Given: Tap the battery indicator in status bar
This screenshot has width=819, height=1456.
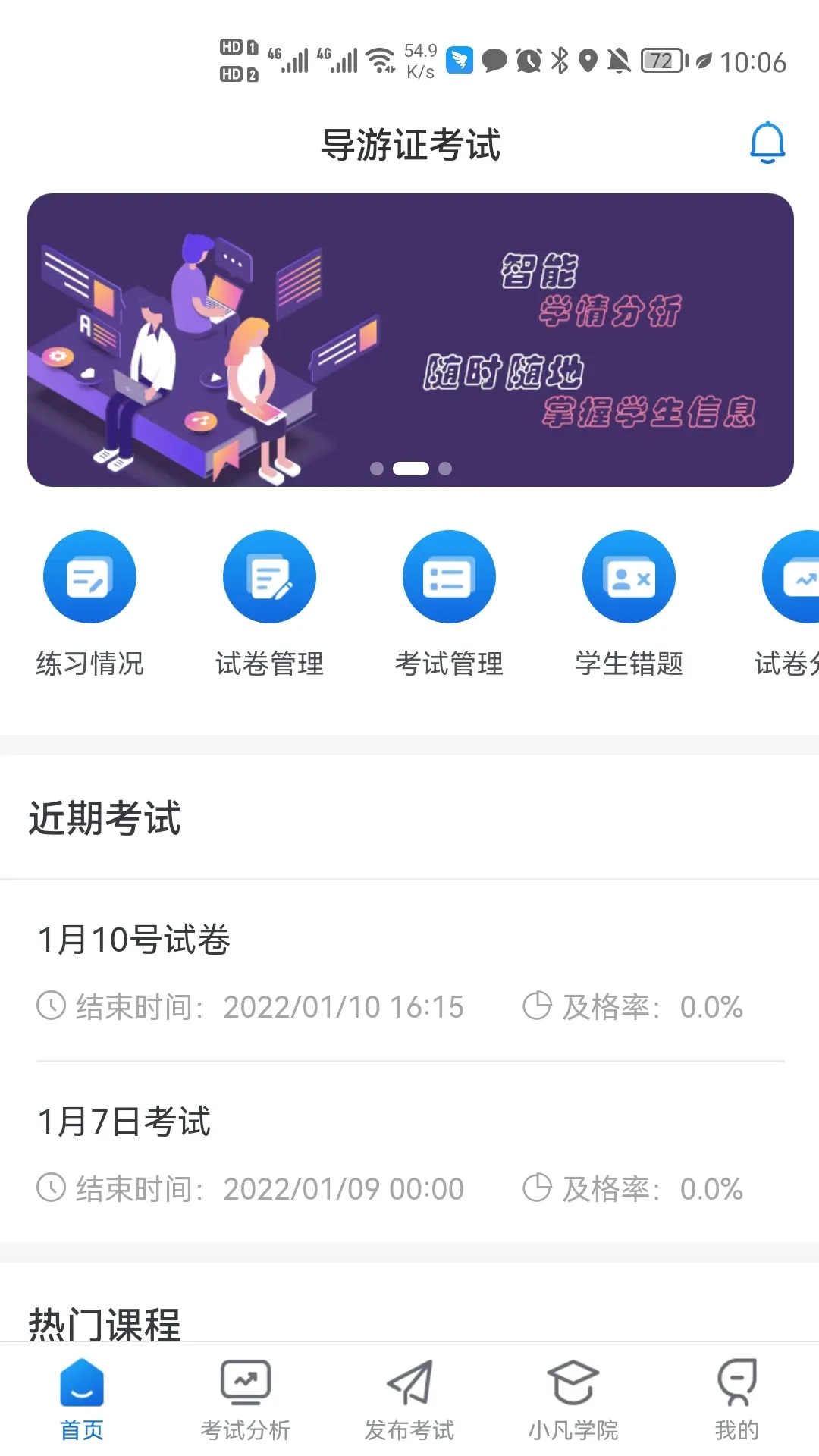Looking at the screenshot, I should pyautogui.click(x=663, y=61).
